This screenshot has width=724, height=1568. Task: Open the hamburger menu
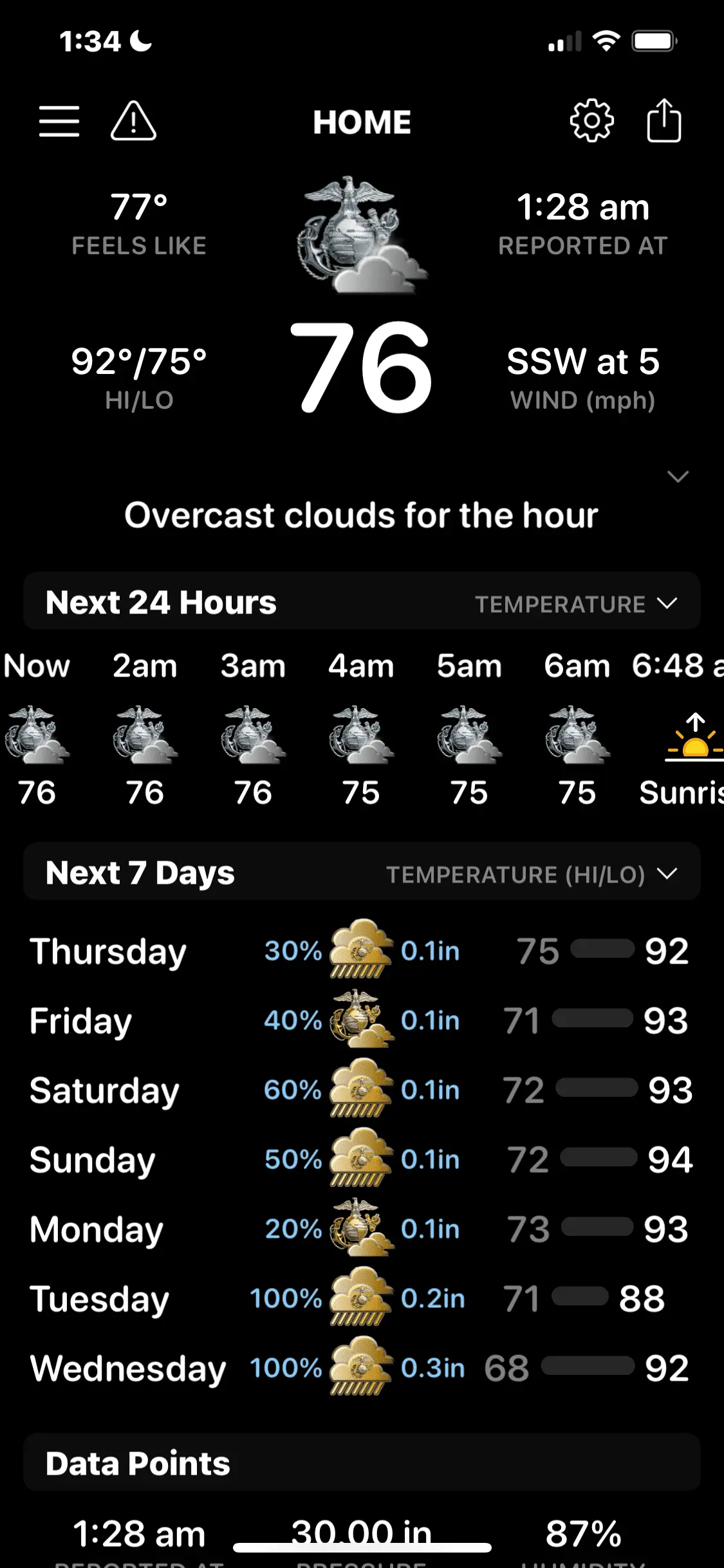tap(59, 121)
